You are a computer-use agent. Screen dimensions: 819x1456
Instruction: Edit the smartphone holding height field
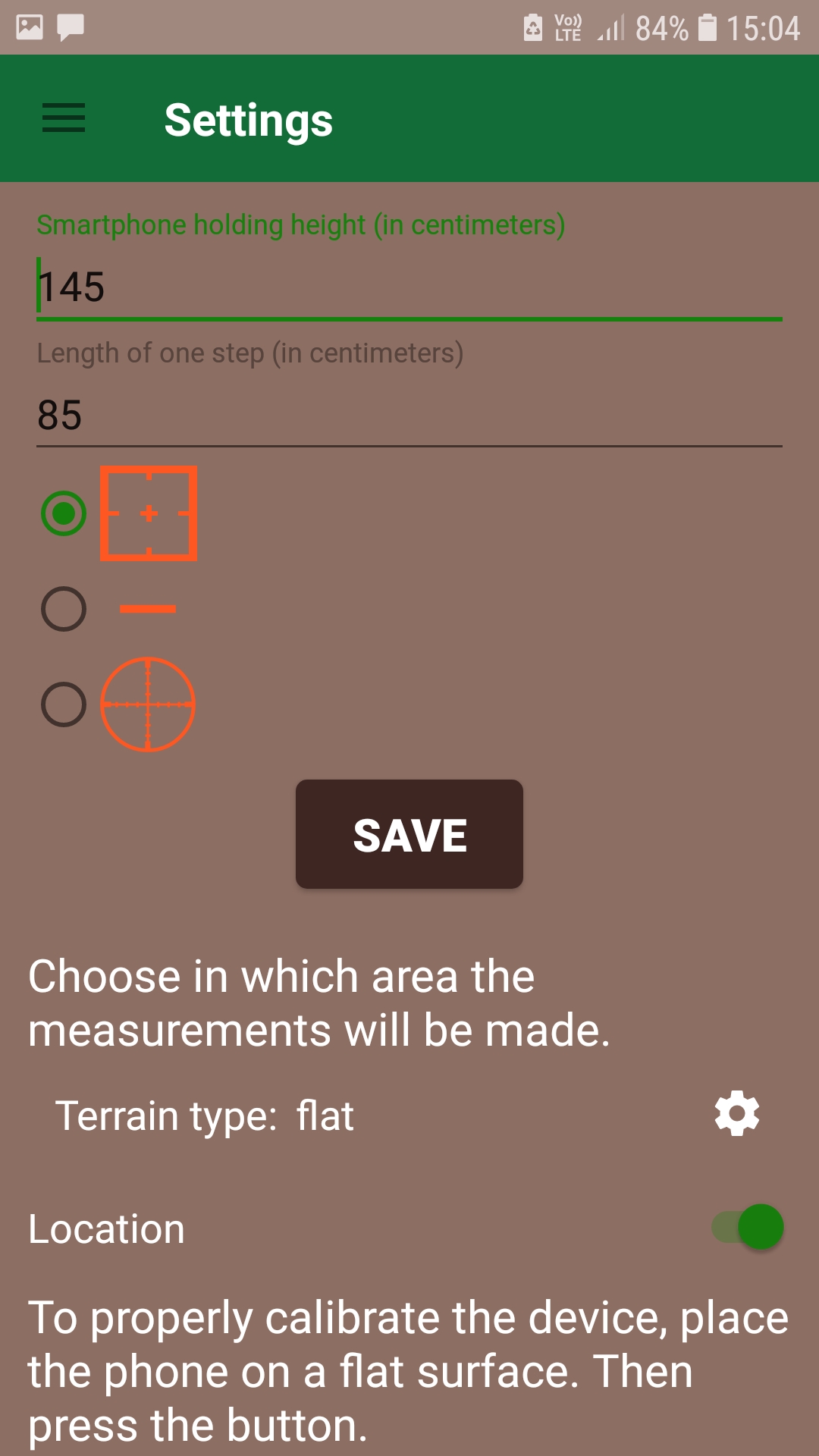[409, 288]
